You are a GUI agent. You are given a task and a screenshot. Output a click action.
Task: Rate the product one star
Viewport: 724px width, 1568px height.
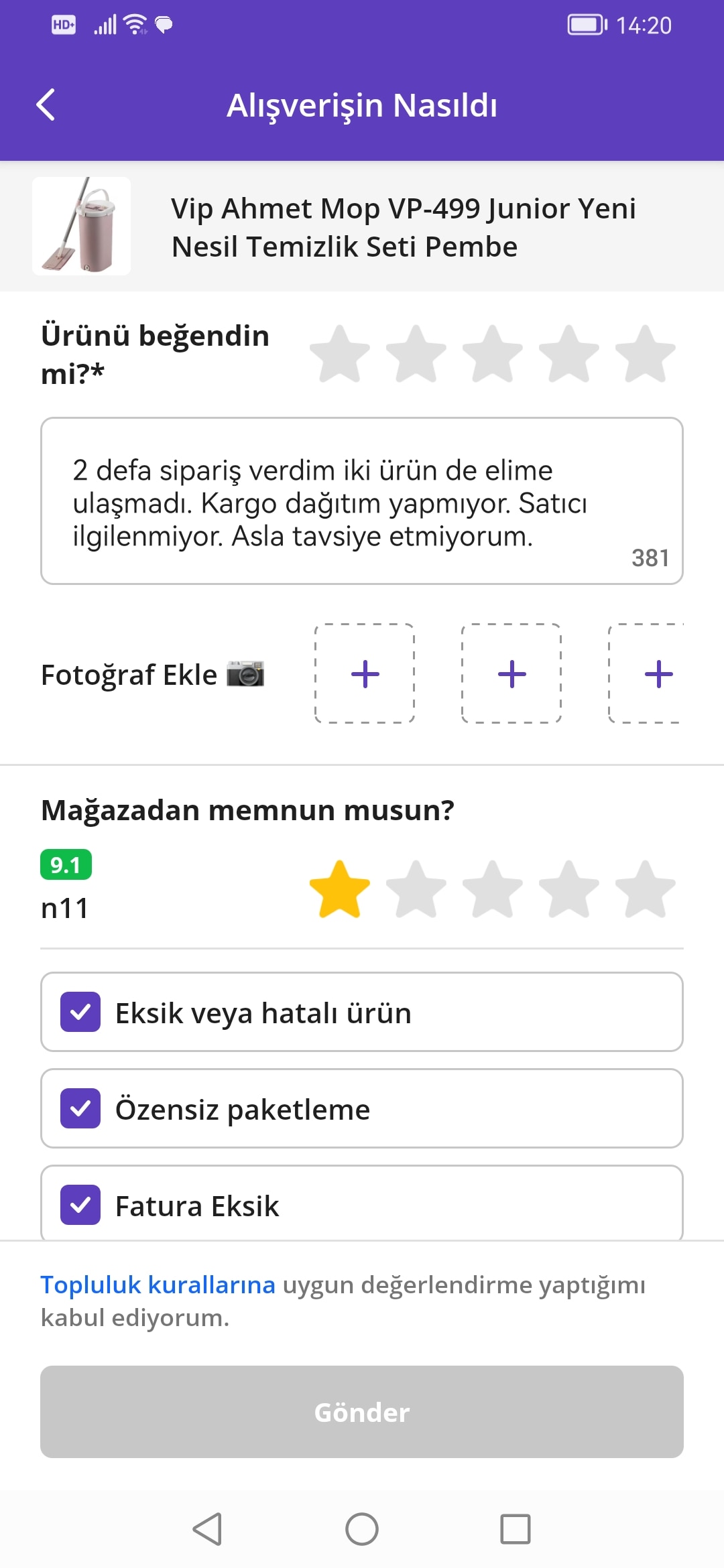(x=340, y=354)
